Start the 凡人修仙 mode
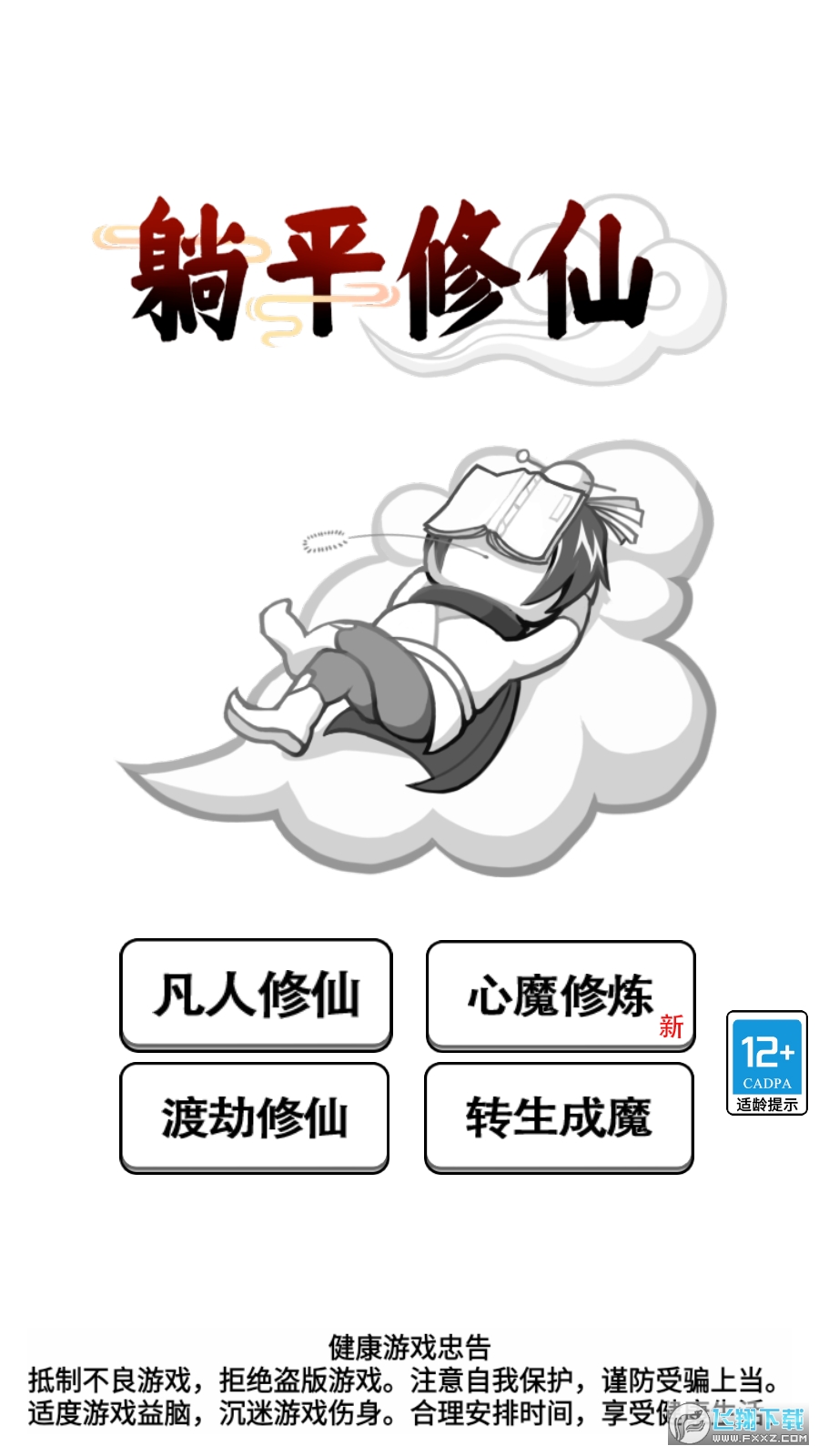This screenshot has width=819, height=1456. tap(256, 994)
